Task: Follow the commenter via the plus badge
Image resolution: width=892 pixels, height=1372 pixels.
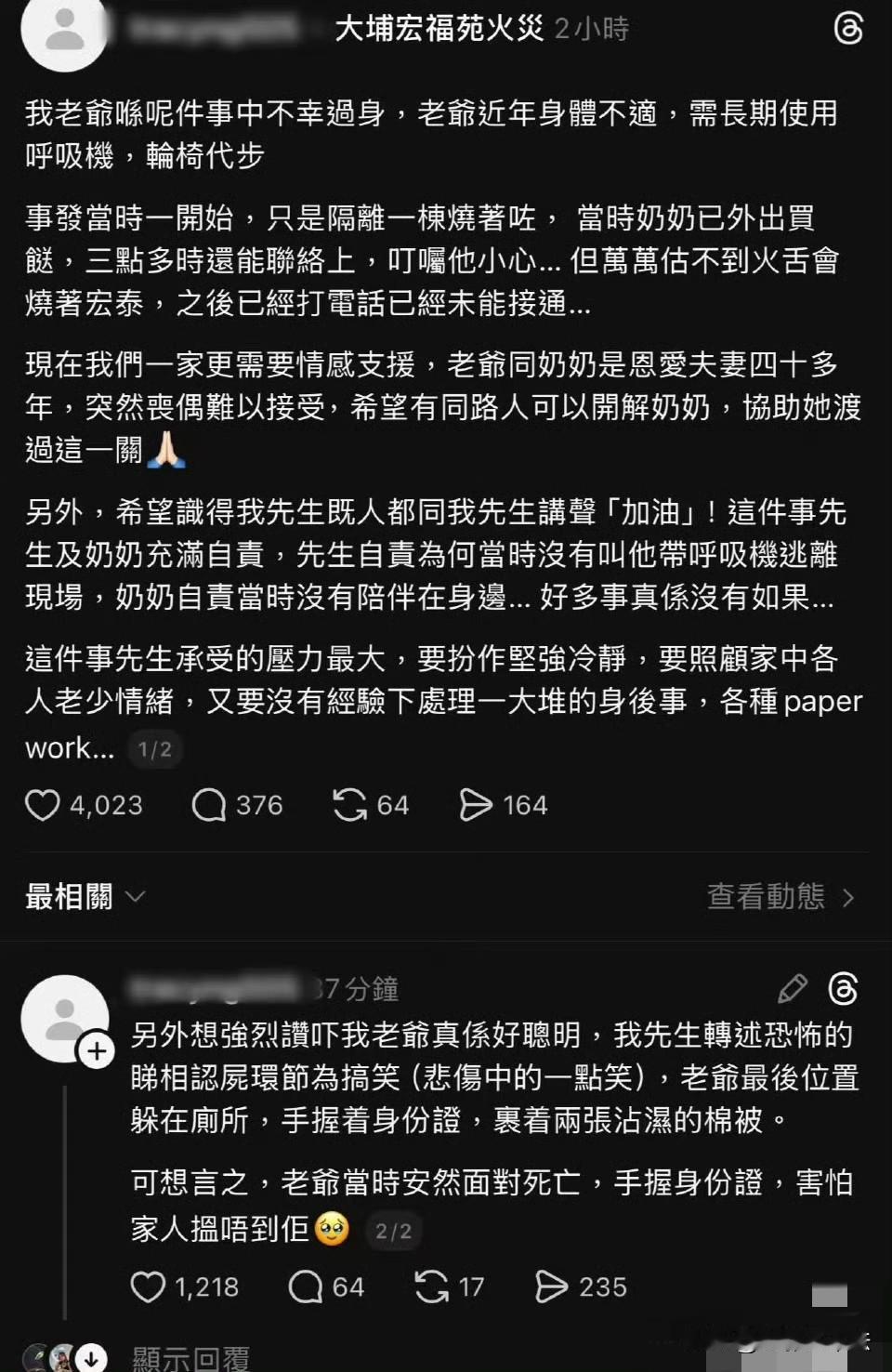Action: tap(94, 1051)
